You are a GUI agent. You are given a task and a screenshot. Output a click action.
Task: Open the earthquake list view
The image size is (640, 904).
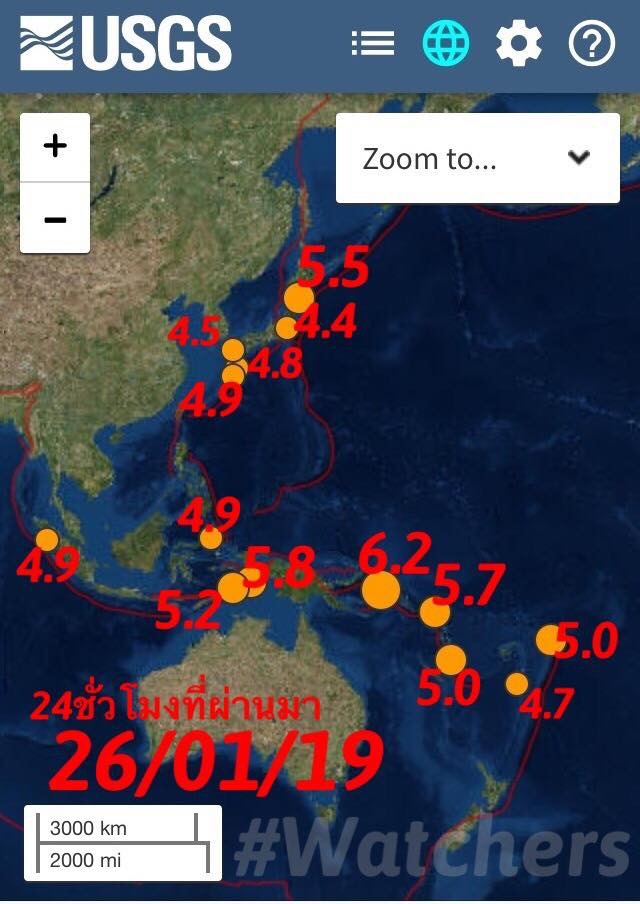(373, 43)
